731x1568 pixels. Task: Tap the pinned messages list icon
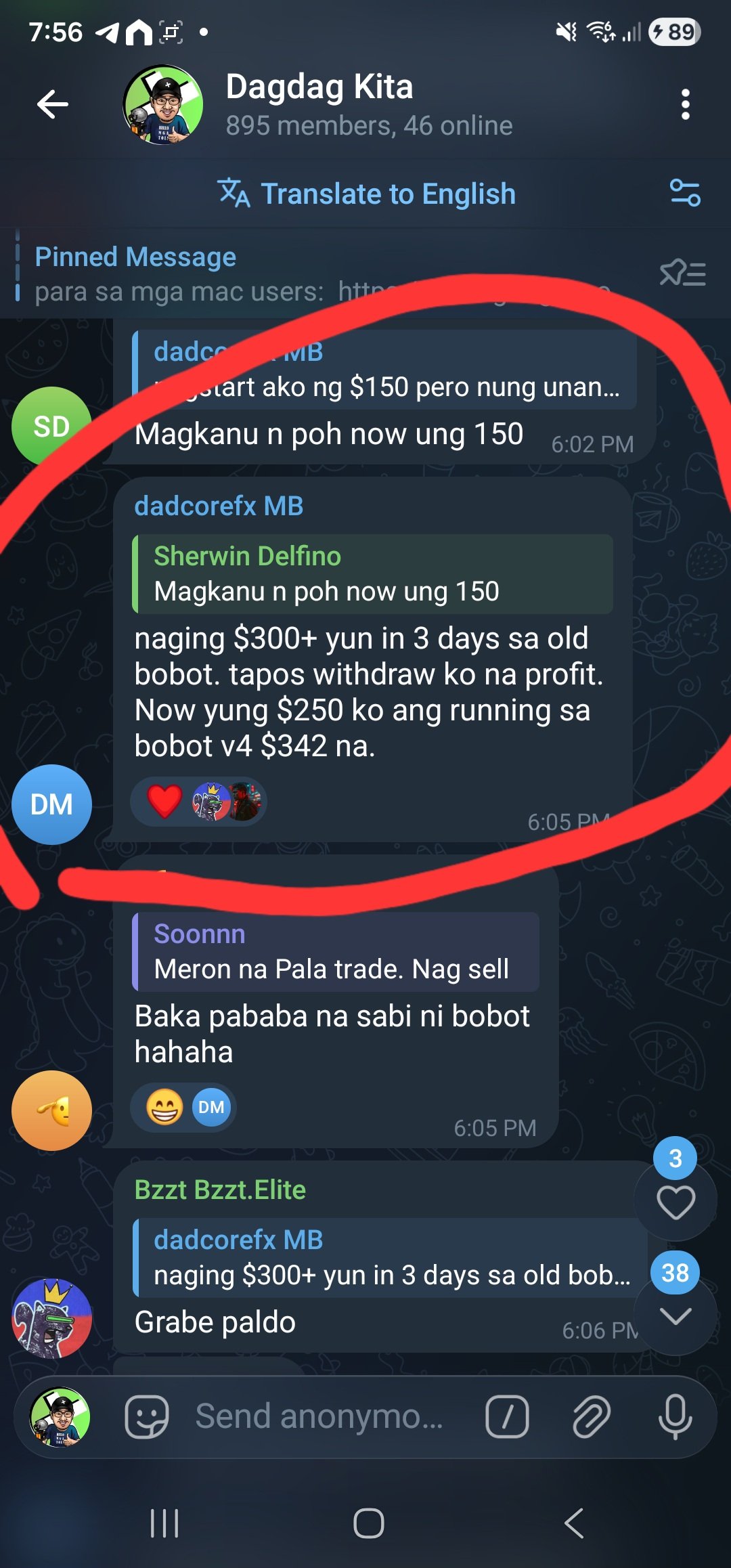pyautogui.click(x=684, y=274)
